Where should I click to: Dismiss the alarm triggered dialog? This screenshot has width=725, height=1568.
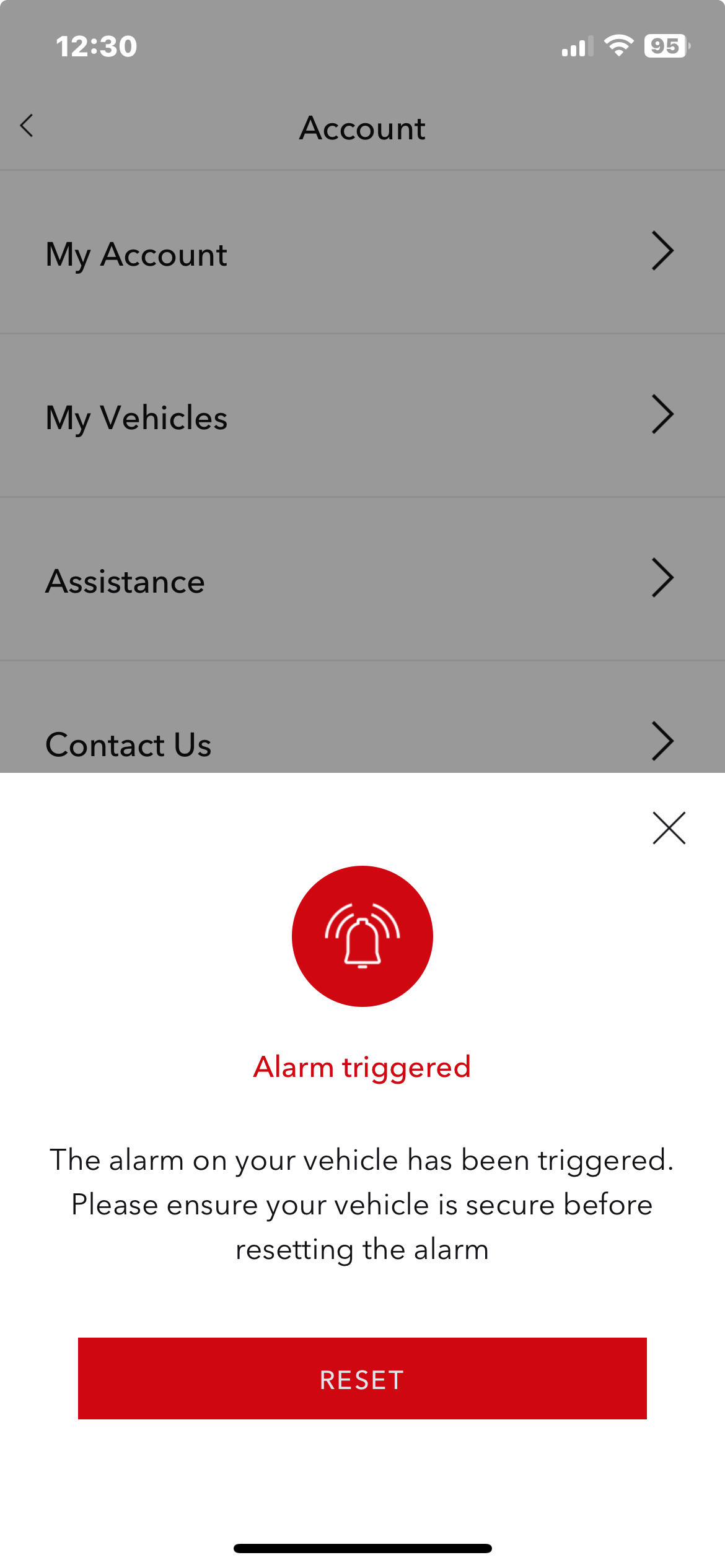pyautogui.click(x=669, y=828)
